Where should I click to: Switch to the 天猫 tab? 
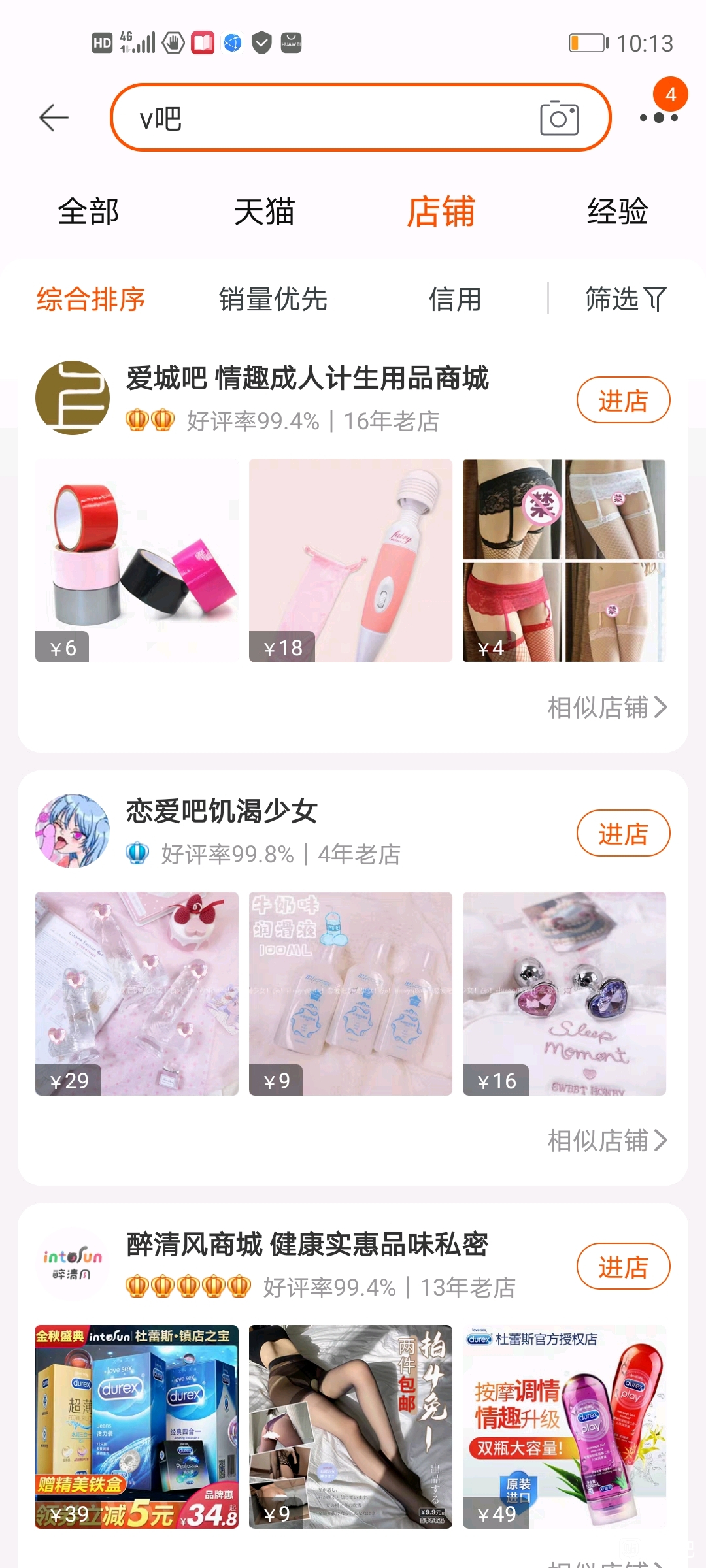point(265,212)
